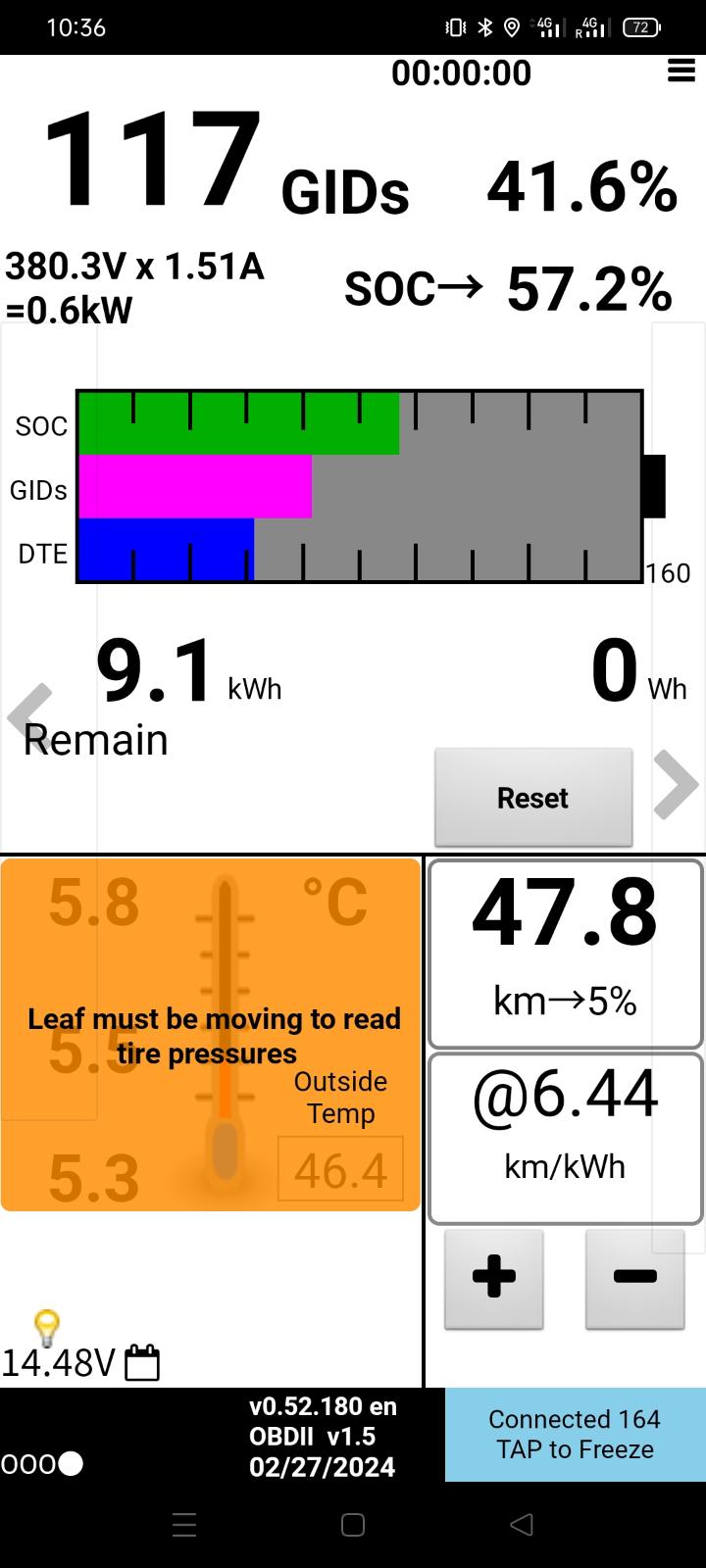
Task: Tap the Reset button
Action: 533,798
